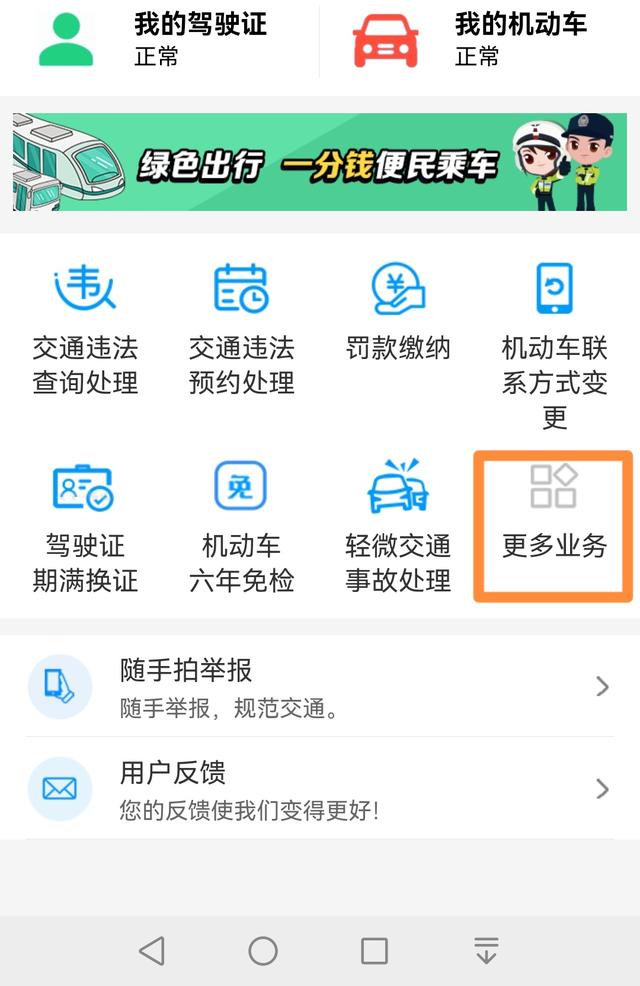Open 机动车联系方式变更
This screenshot has height=986, width=640.
tap(554, 345)
